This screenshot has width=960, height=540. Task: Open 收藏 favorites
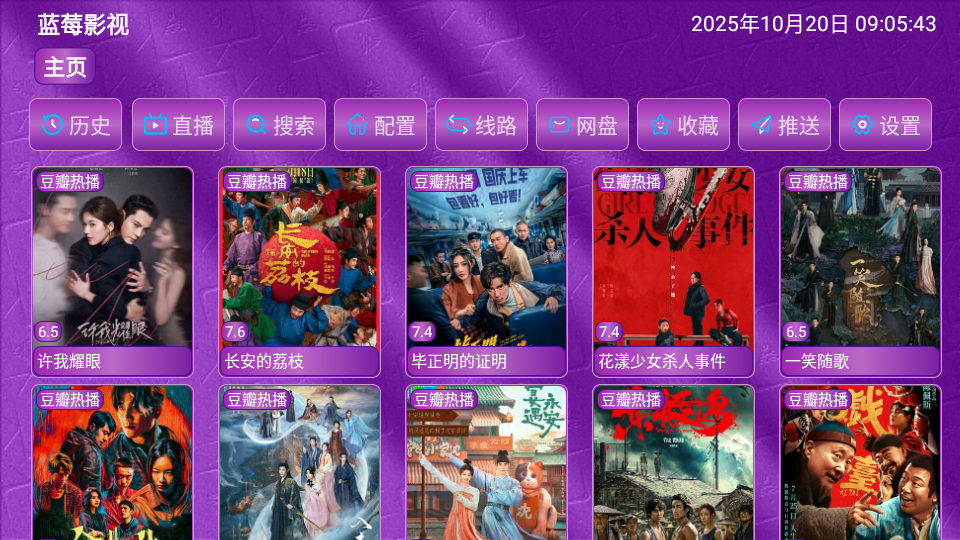684,125
